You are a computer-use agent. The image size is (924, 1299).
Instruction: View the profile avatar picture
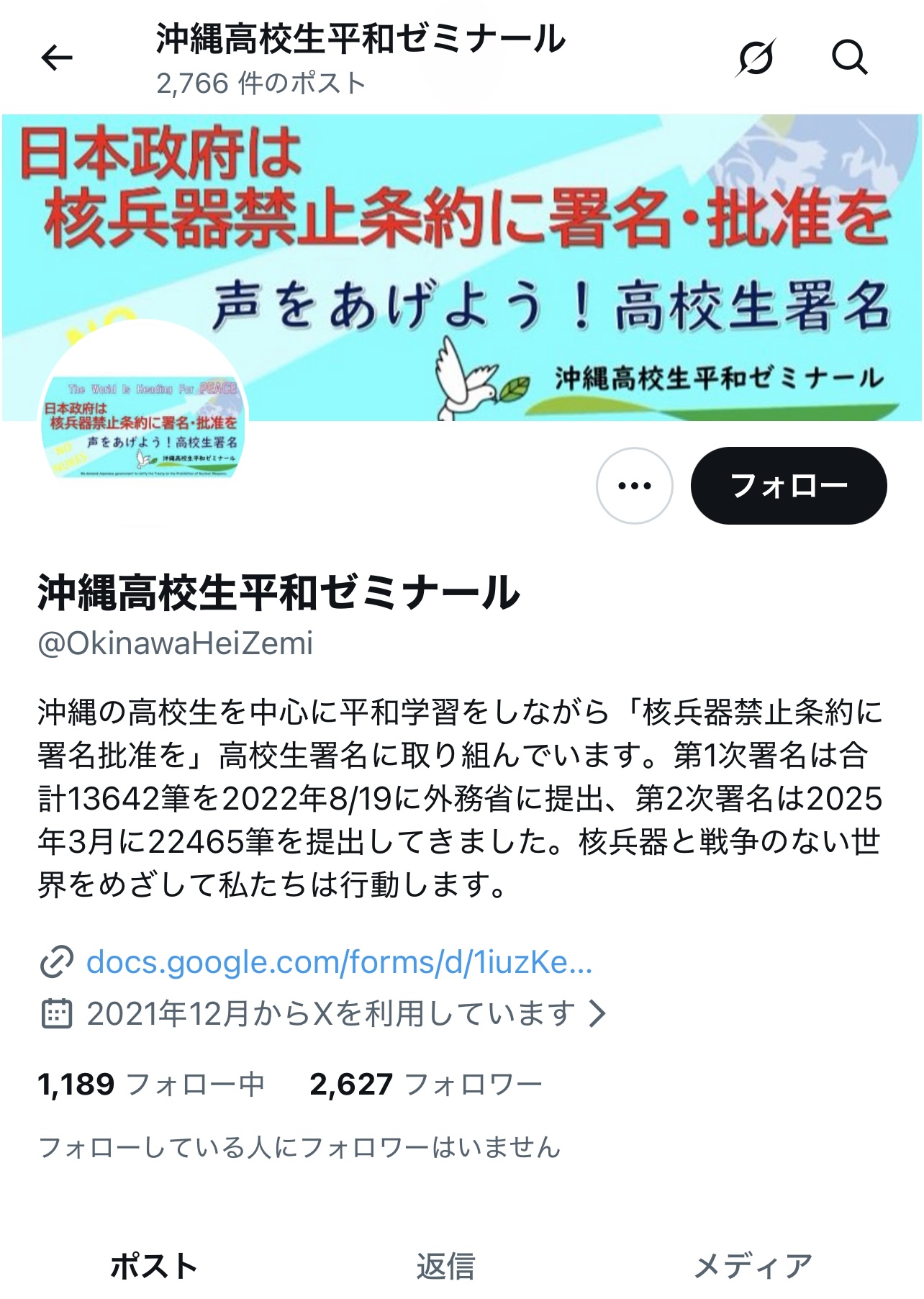point(144,425)
